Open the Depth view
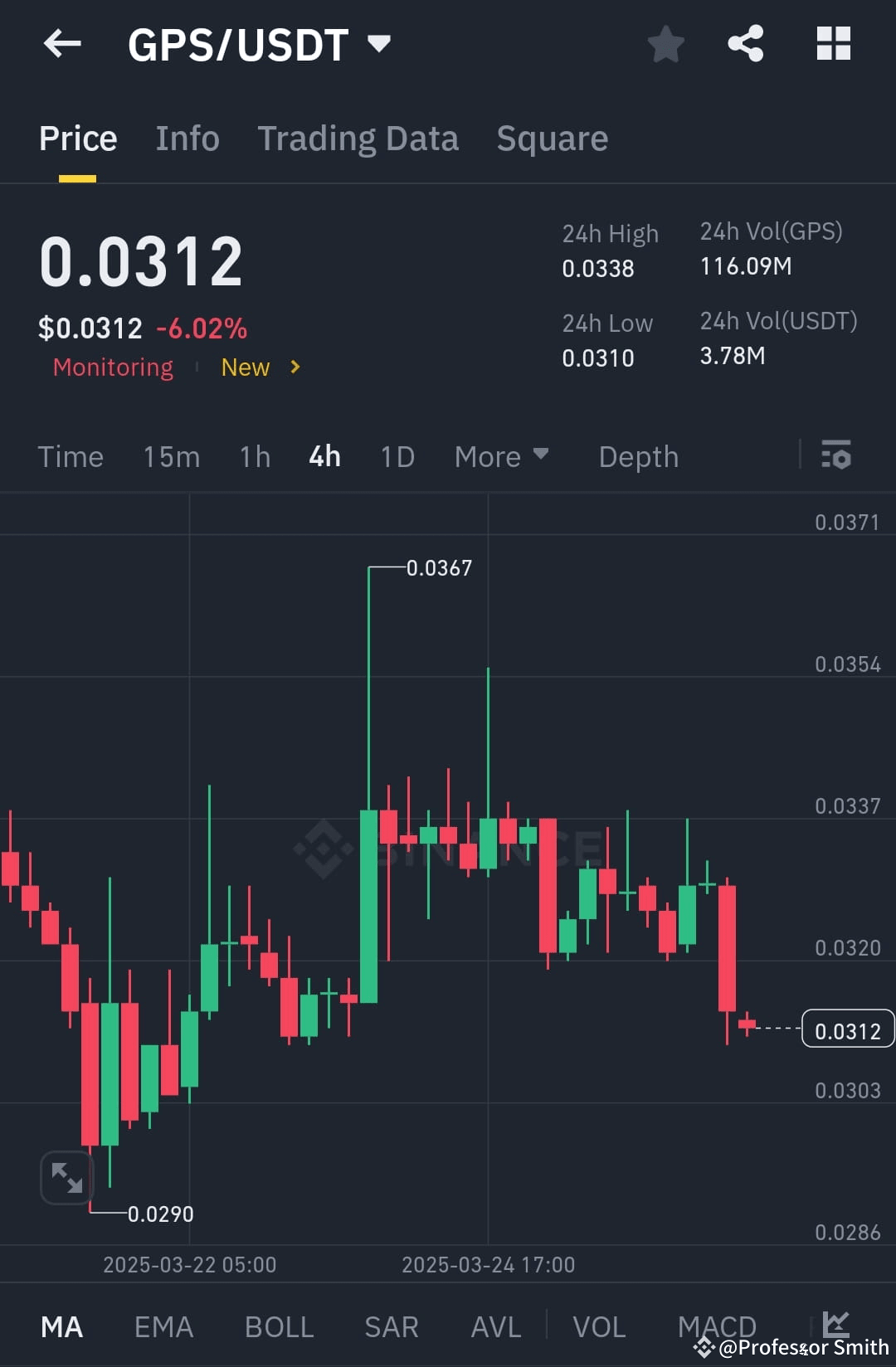This screenshot has height=1367, width=896. click(637, 455)
